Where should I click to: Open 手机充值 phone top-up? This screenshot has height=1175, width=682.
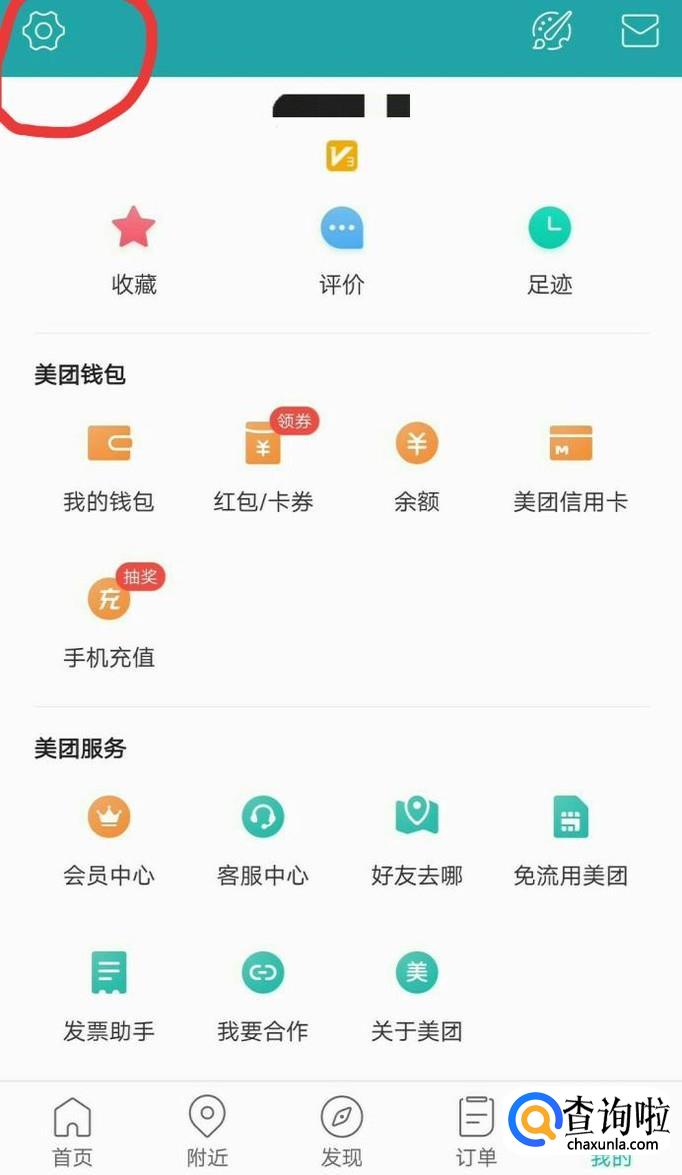point(109,622)
